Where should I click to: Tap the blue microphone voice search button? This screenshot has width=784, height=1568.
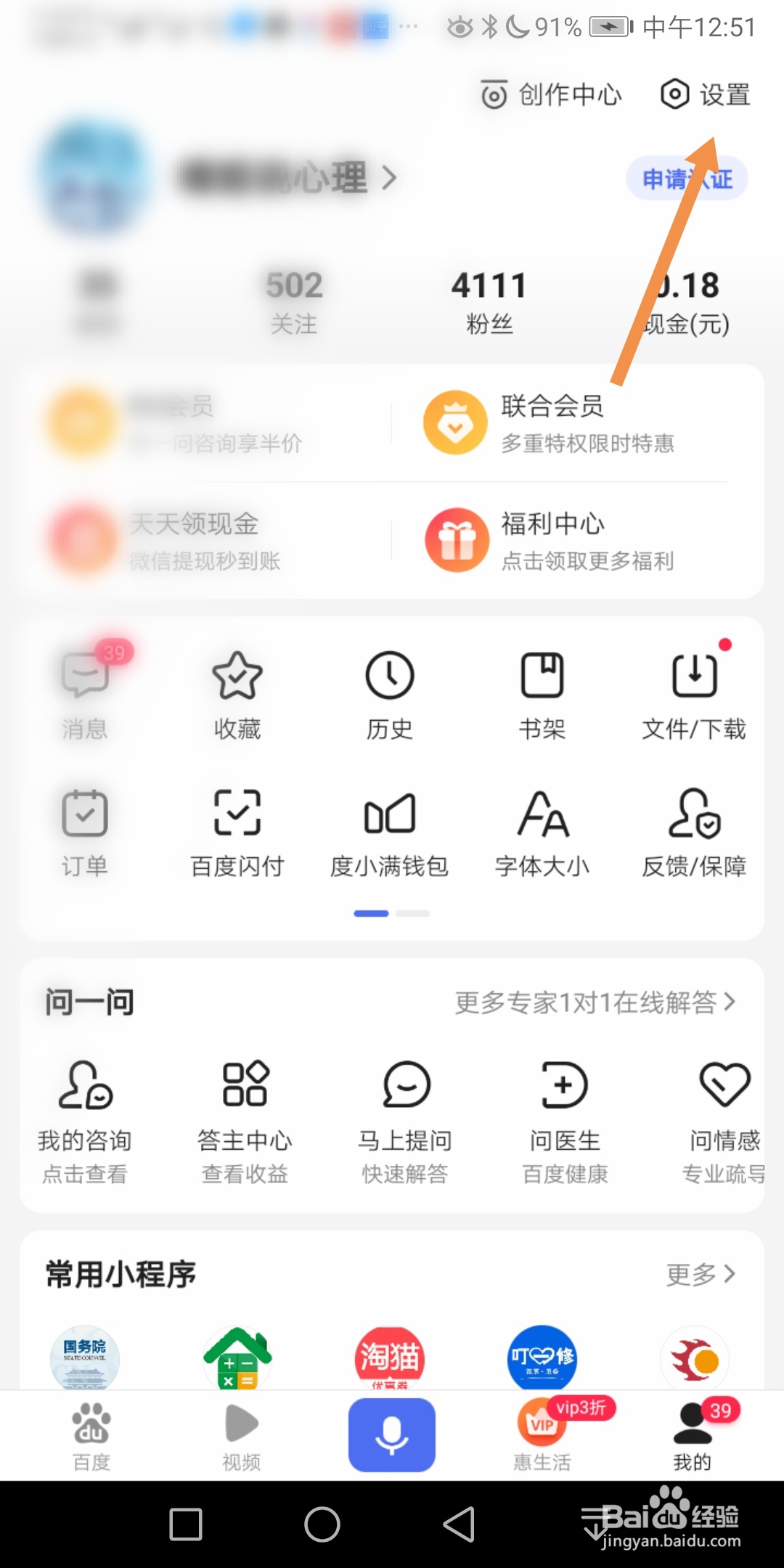pyautogui.click(x=391, y=1434)
